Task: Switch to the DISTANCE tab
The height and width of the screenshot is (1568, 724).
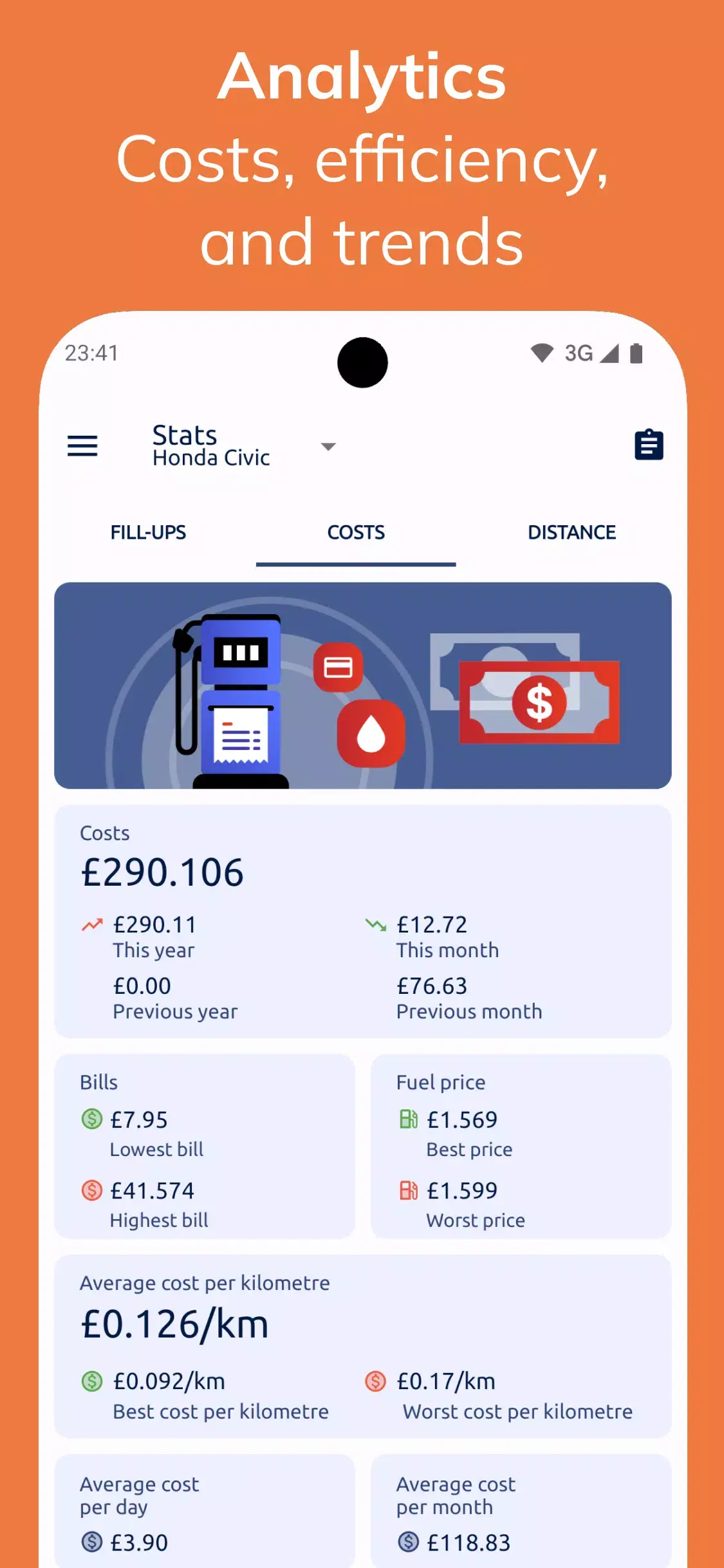Action: [x=571, y=532]
